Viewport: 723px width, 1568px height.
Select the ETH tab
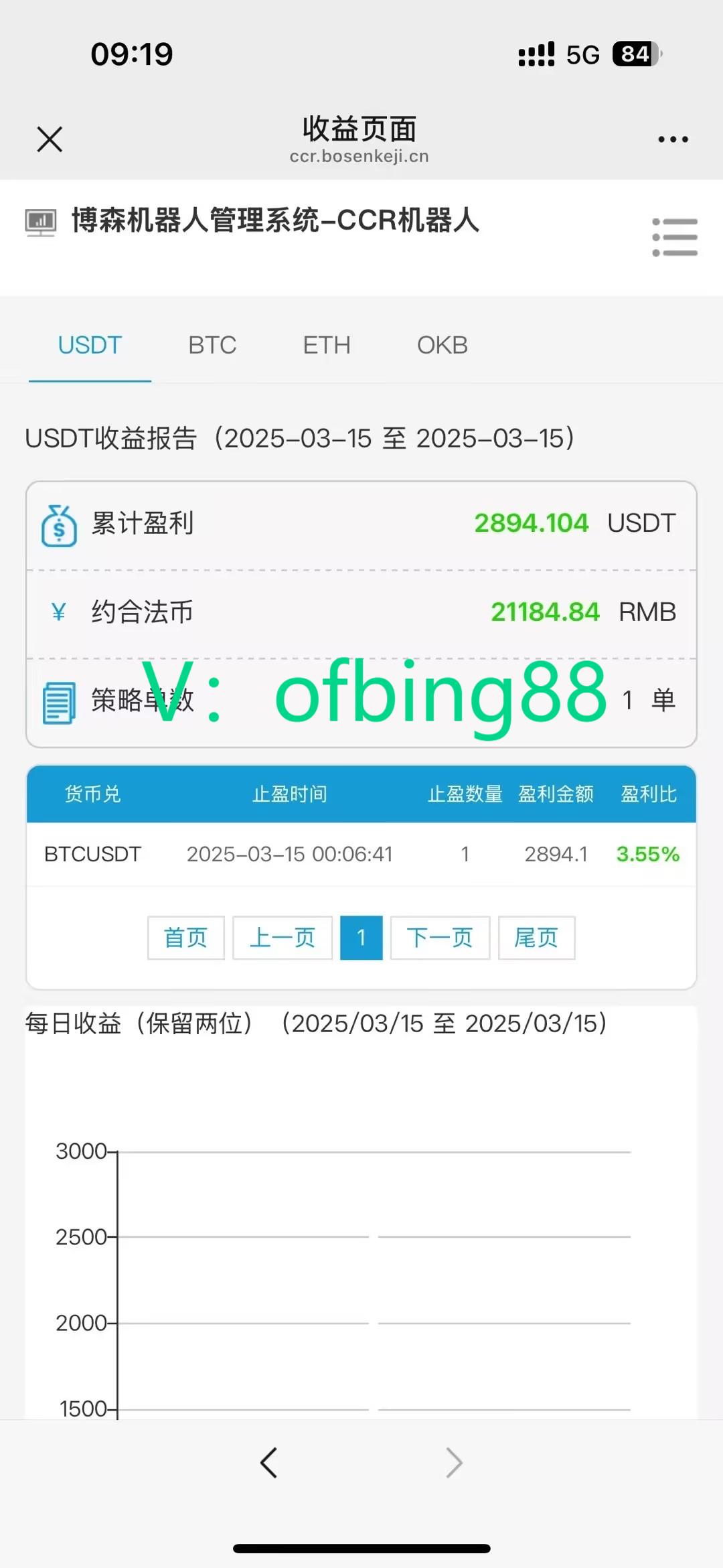[x=327, y=344]
